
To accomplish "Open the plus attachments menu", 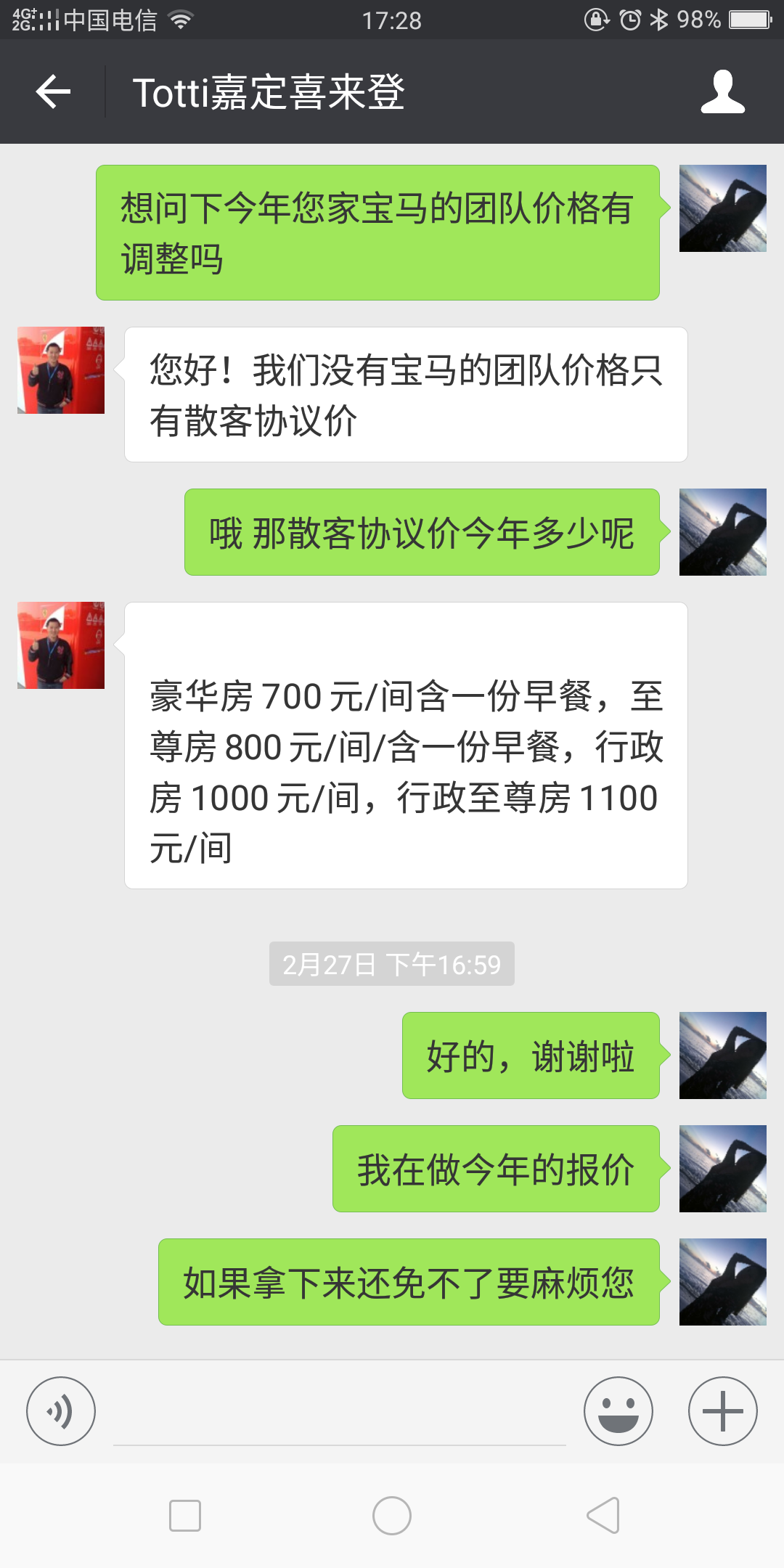I will click(722, 1410).
